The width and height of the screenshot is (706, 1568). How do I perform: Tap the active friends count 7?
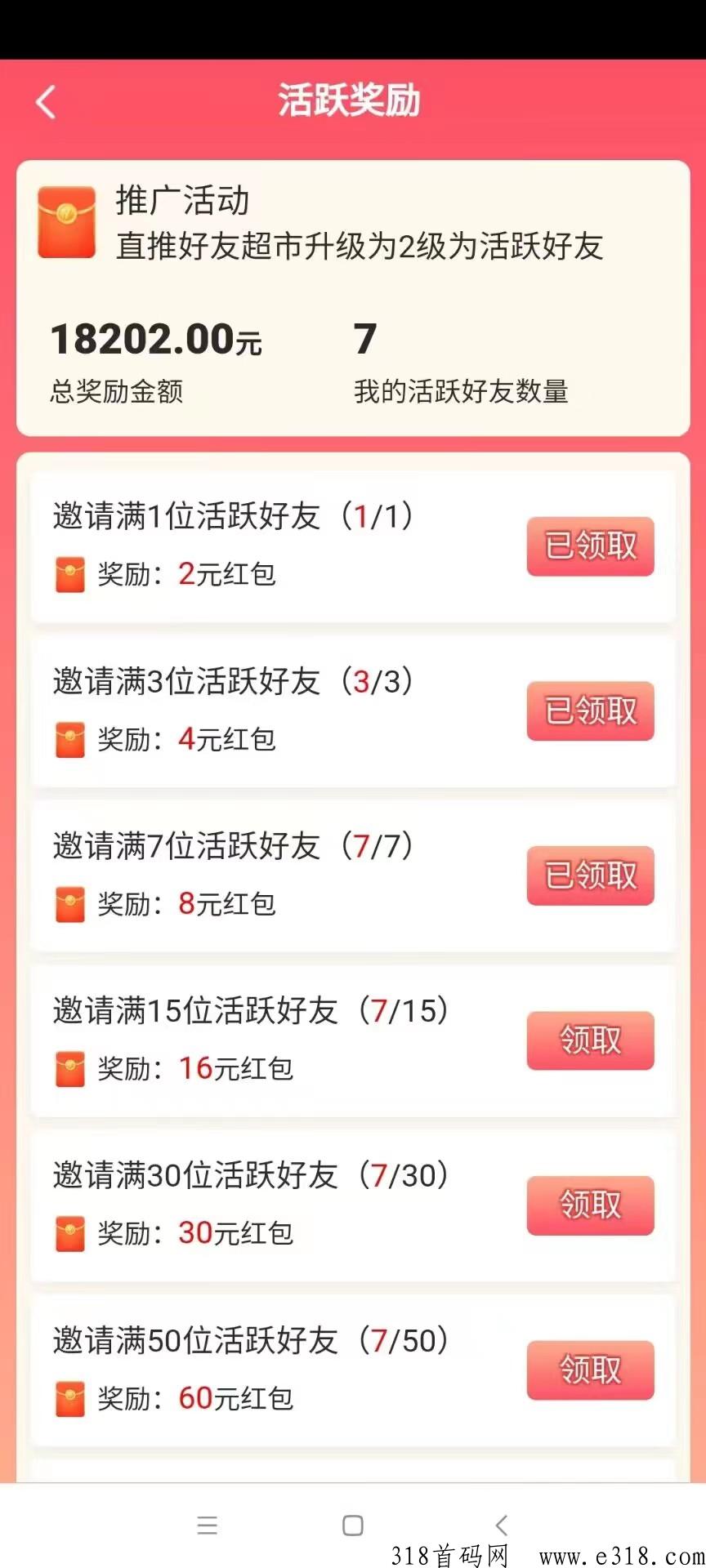(363, 336)
